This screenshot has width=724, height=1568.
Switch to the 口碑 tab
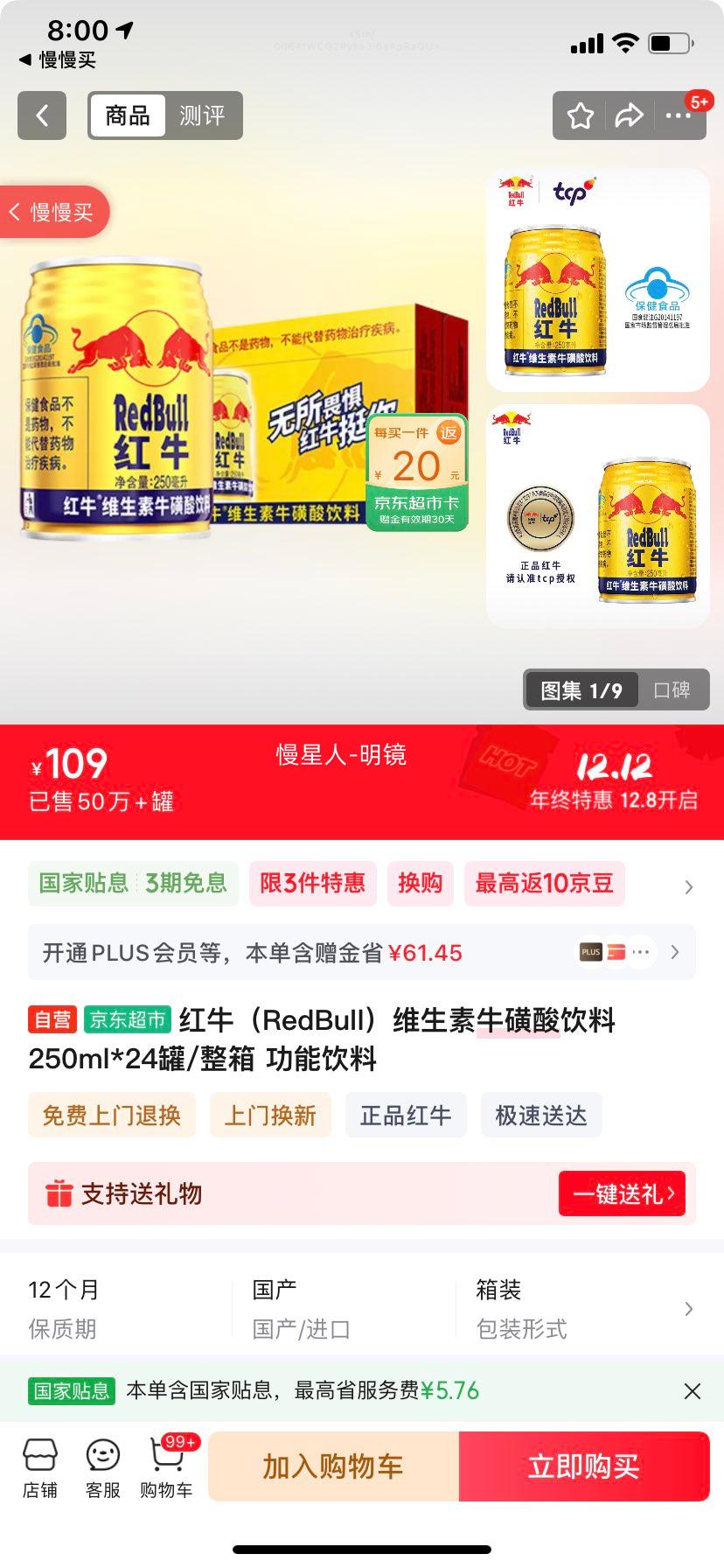tap(673, 690)
